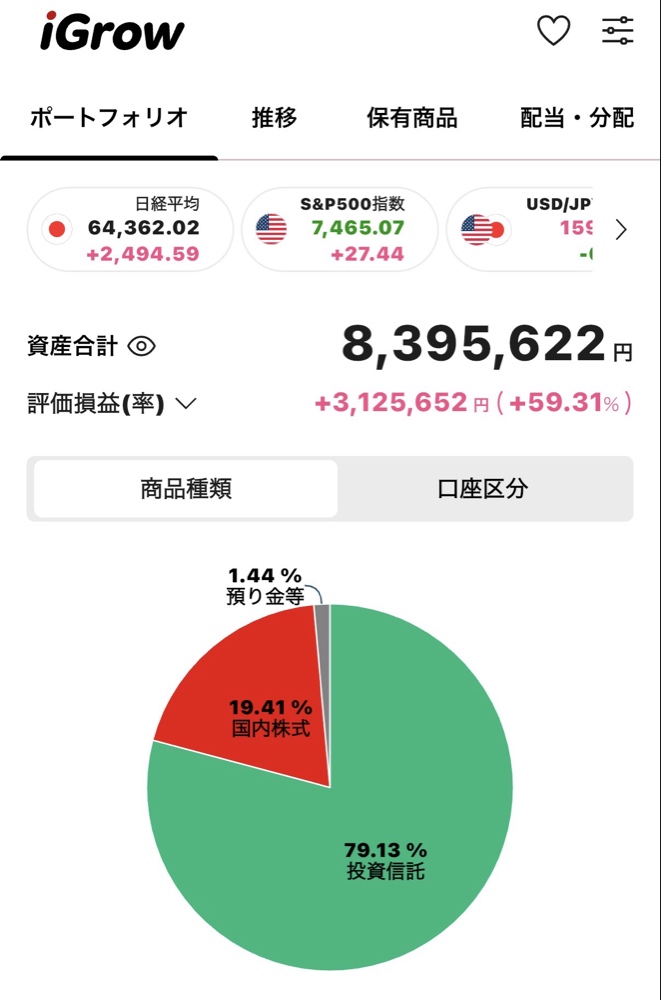Open the settings sliders icon

click(x=618, y=31)
